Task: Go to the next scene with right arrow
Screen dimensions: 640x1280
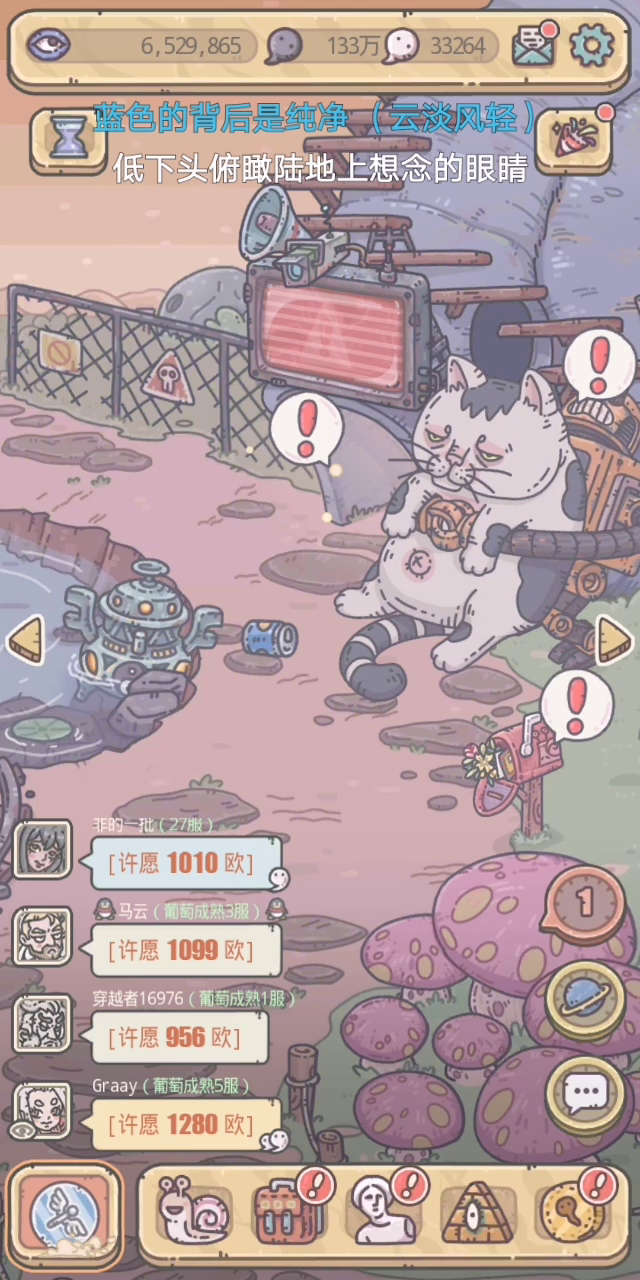Action: [614, 640]
